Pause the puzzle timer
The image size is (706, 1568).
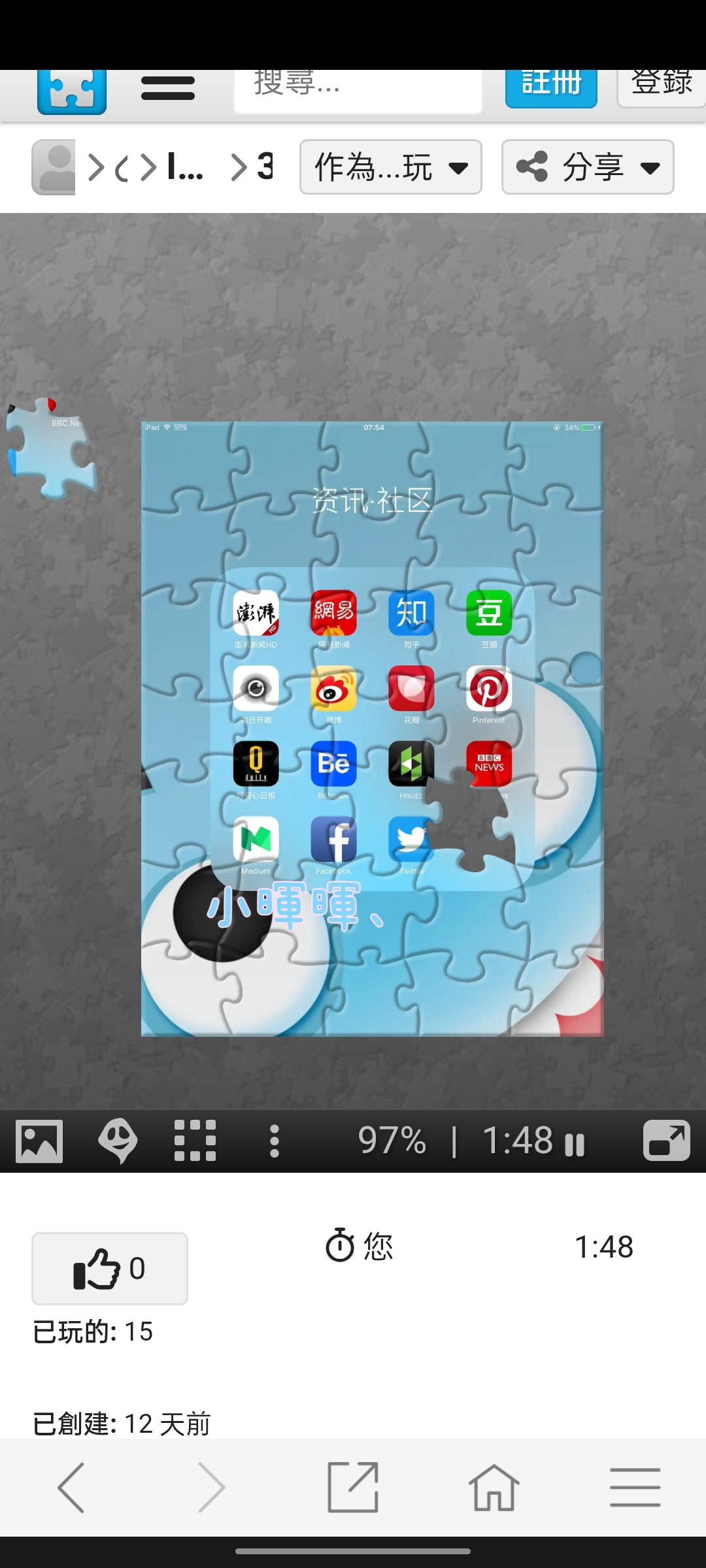click(x=575, y=1144)
